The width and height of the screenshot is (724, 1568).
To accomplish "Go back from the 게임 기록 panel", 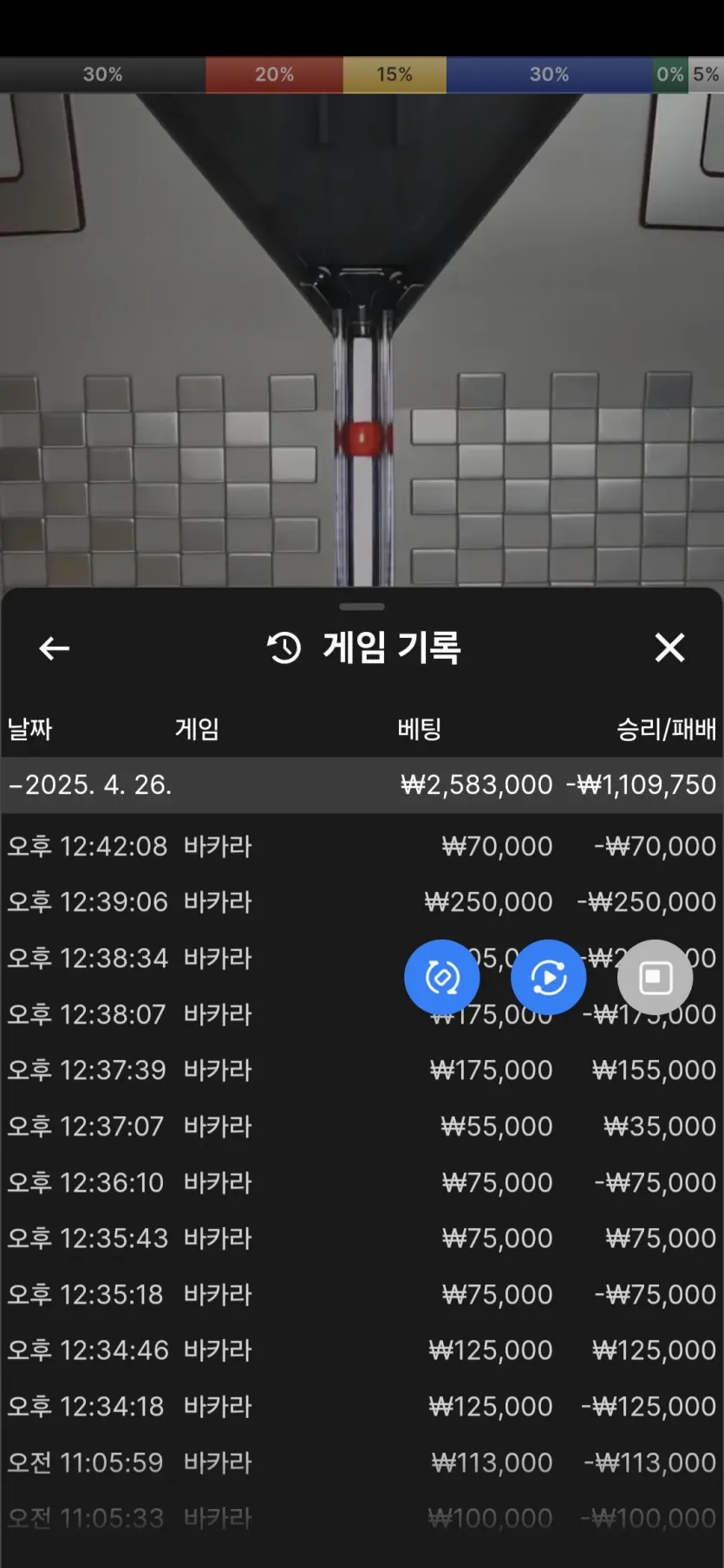I will (x=54, y=647).
